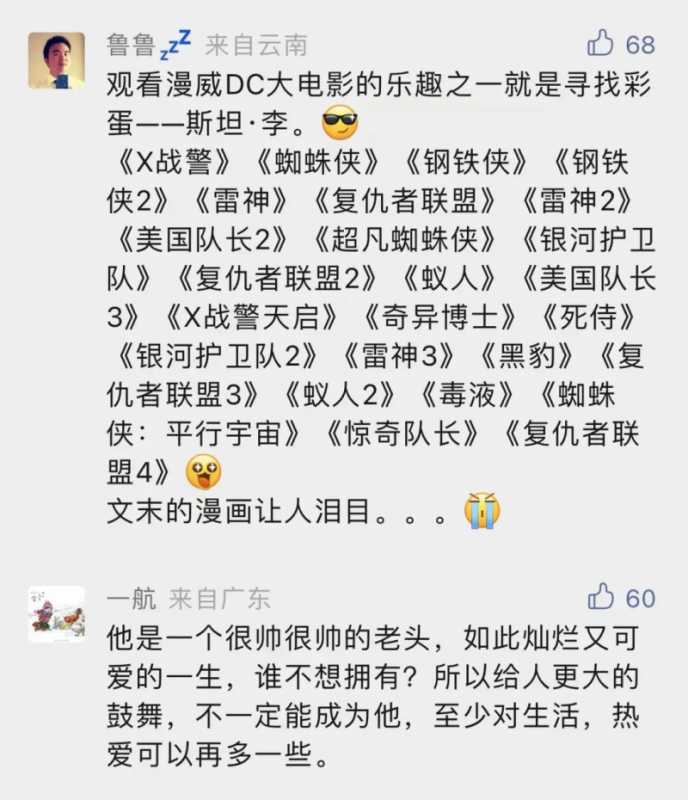Like the comment by 一航

coord(601,597)
